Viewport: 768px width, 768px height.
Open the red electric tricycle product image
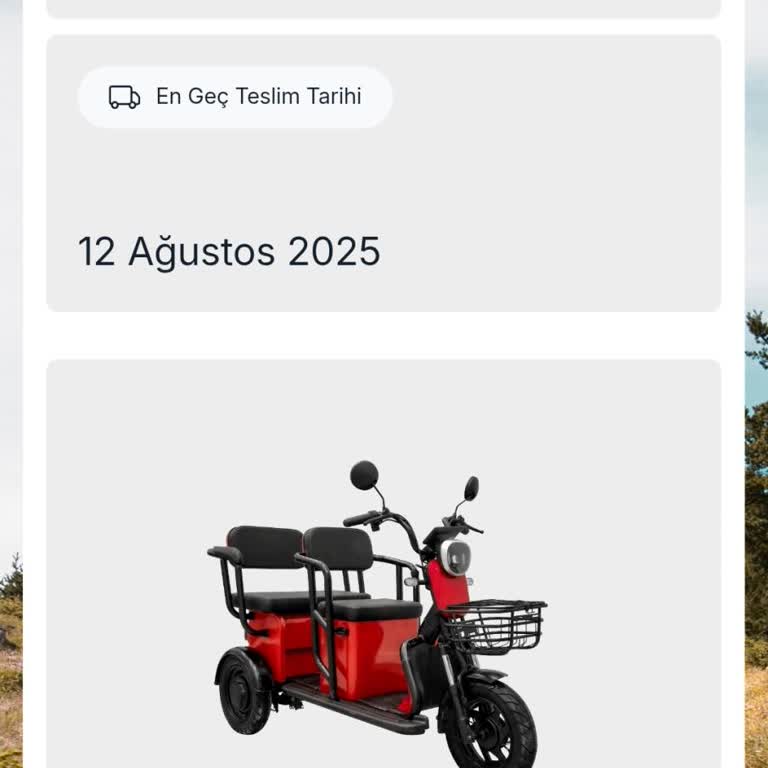[378, 615]
